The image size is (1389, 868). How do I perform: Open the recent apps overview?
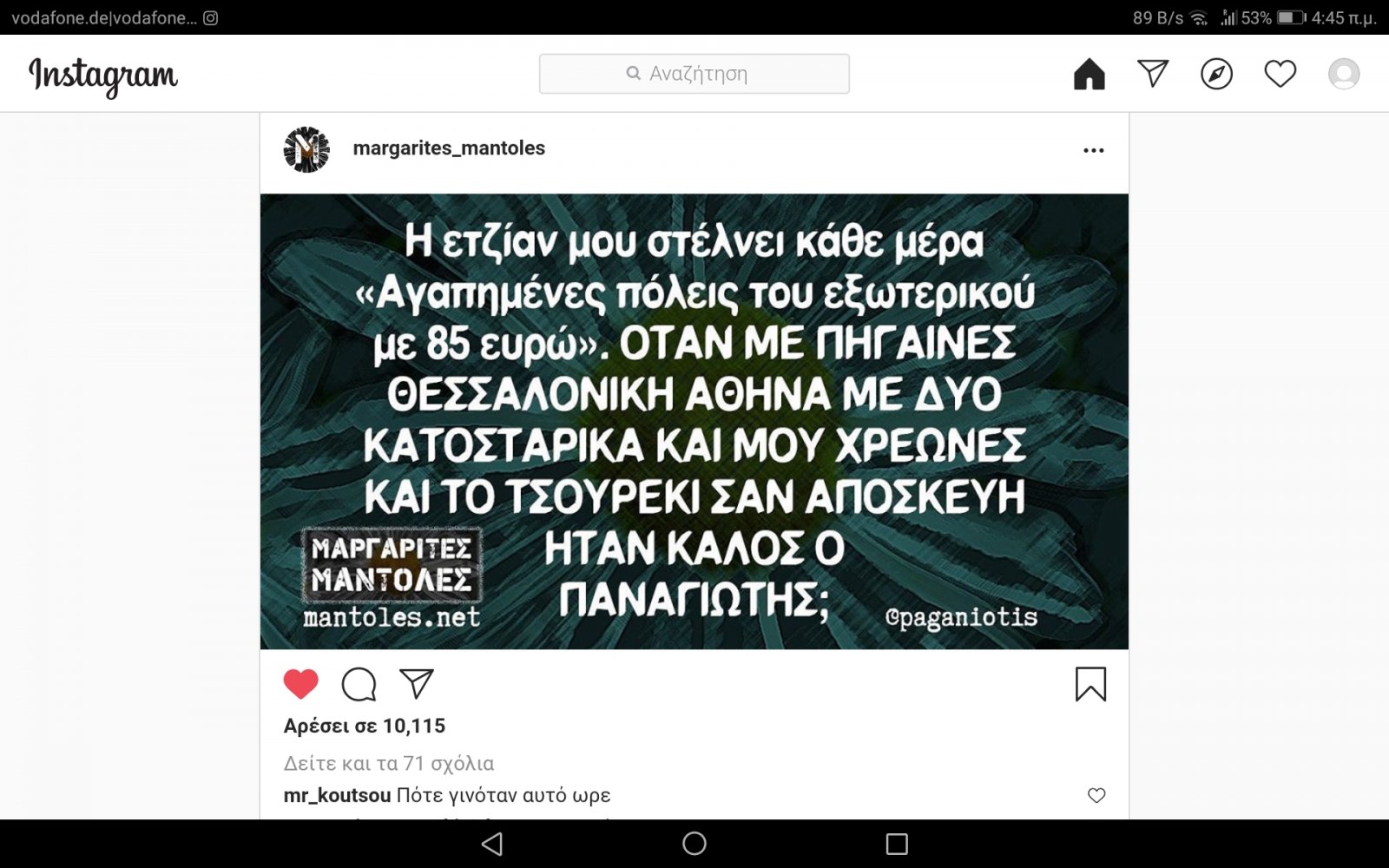point(897,844)
